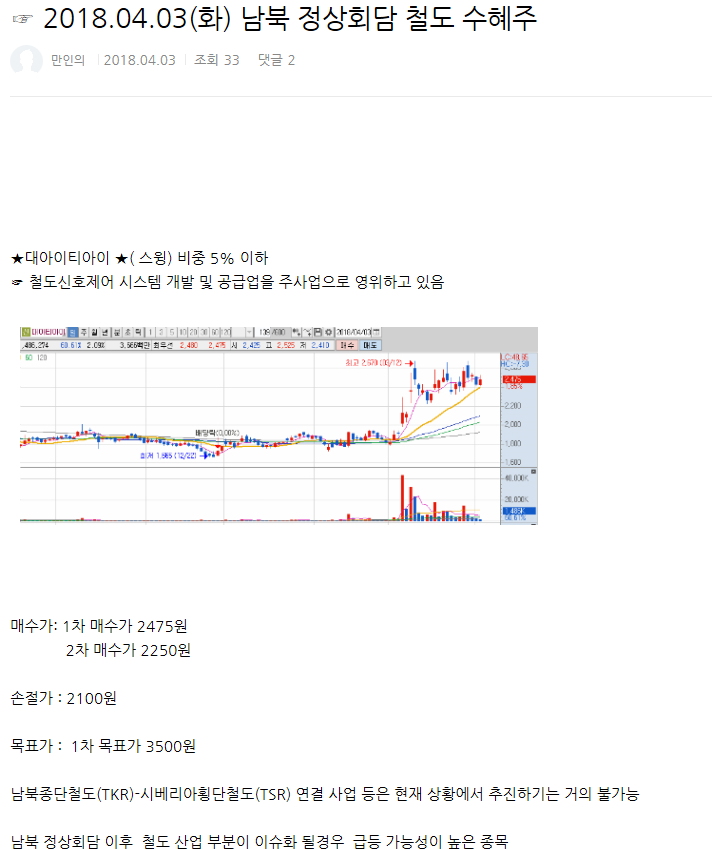Tap the author name 만인의

click(68, 61)
